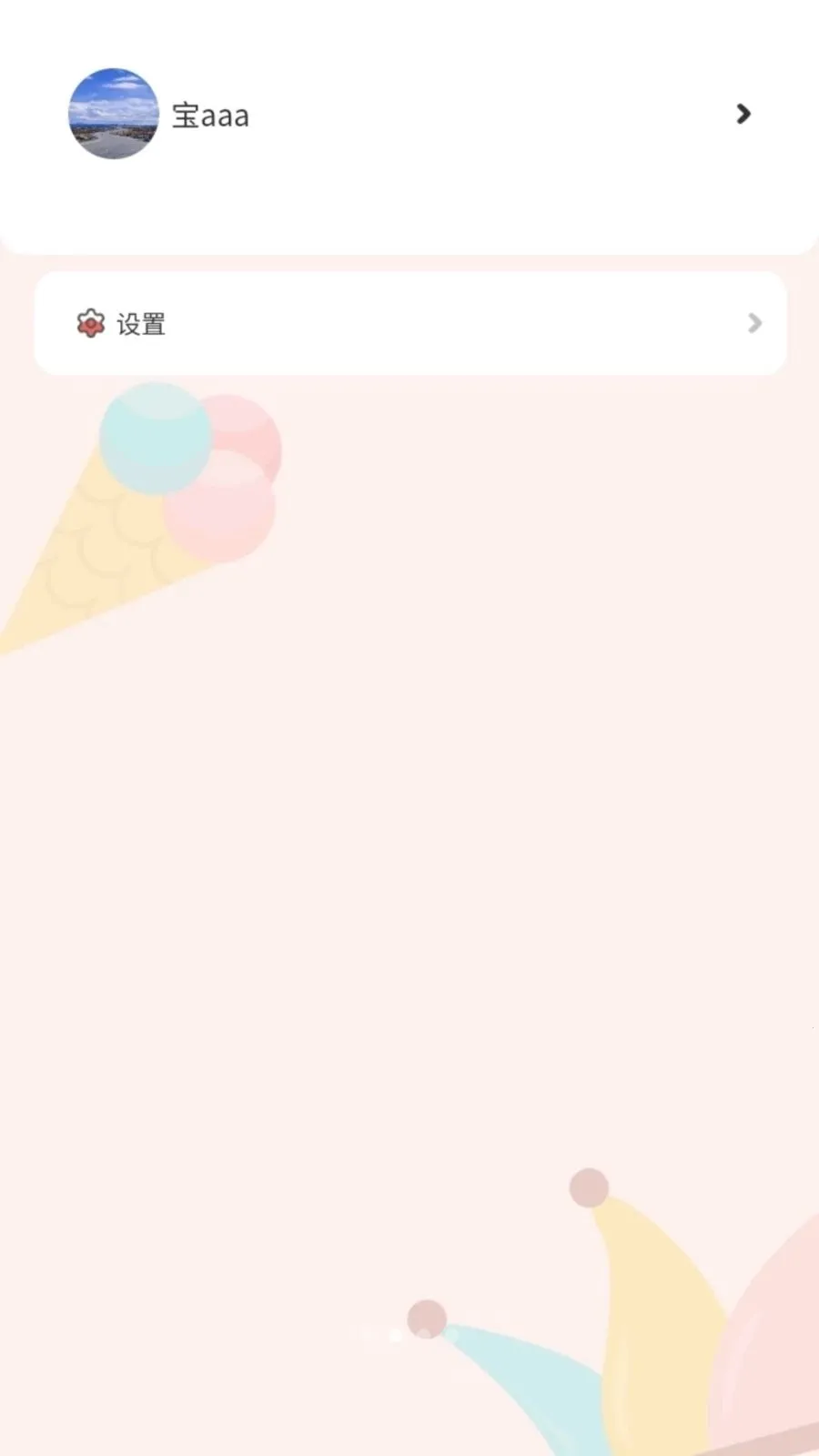Select the flower-shaped settings icon
Image resolution: width=819 pixels, height=1456 pixels.
pyautogui.click(x=90, y=323)
